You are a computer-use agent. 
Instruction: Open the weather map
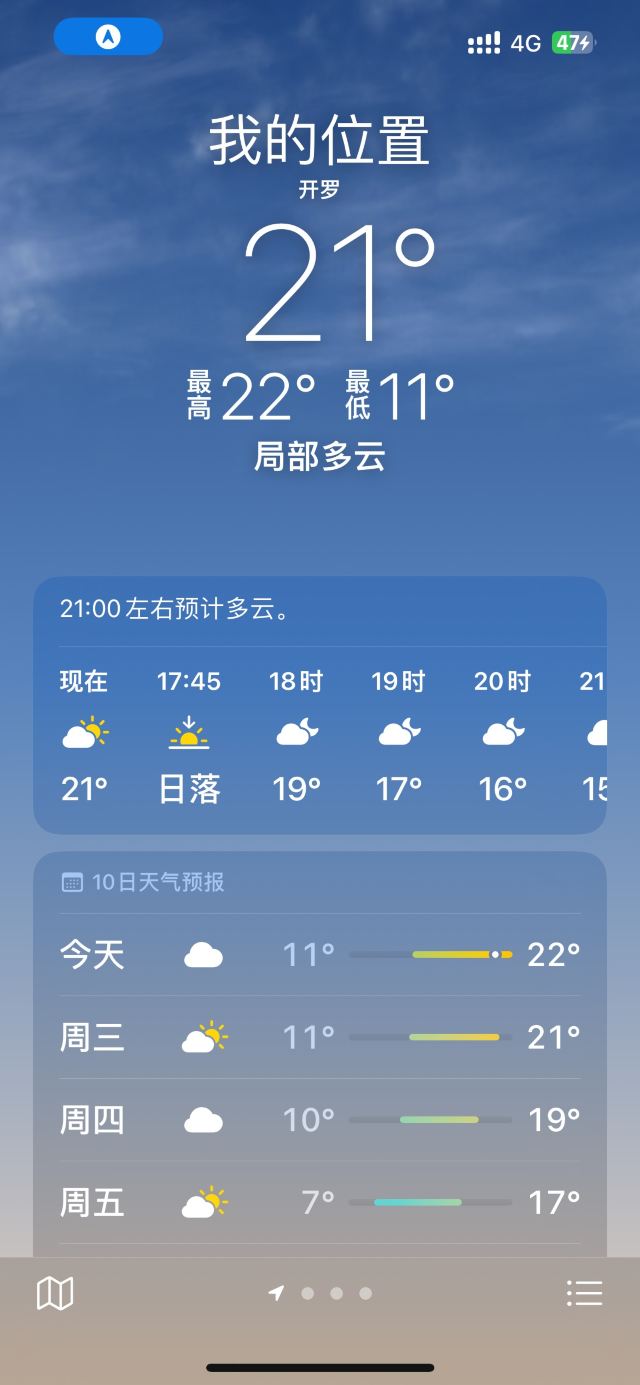coord(55,1293)
